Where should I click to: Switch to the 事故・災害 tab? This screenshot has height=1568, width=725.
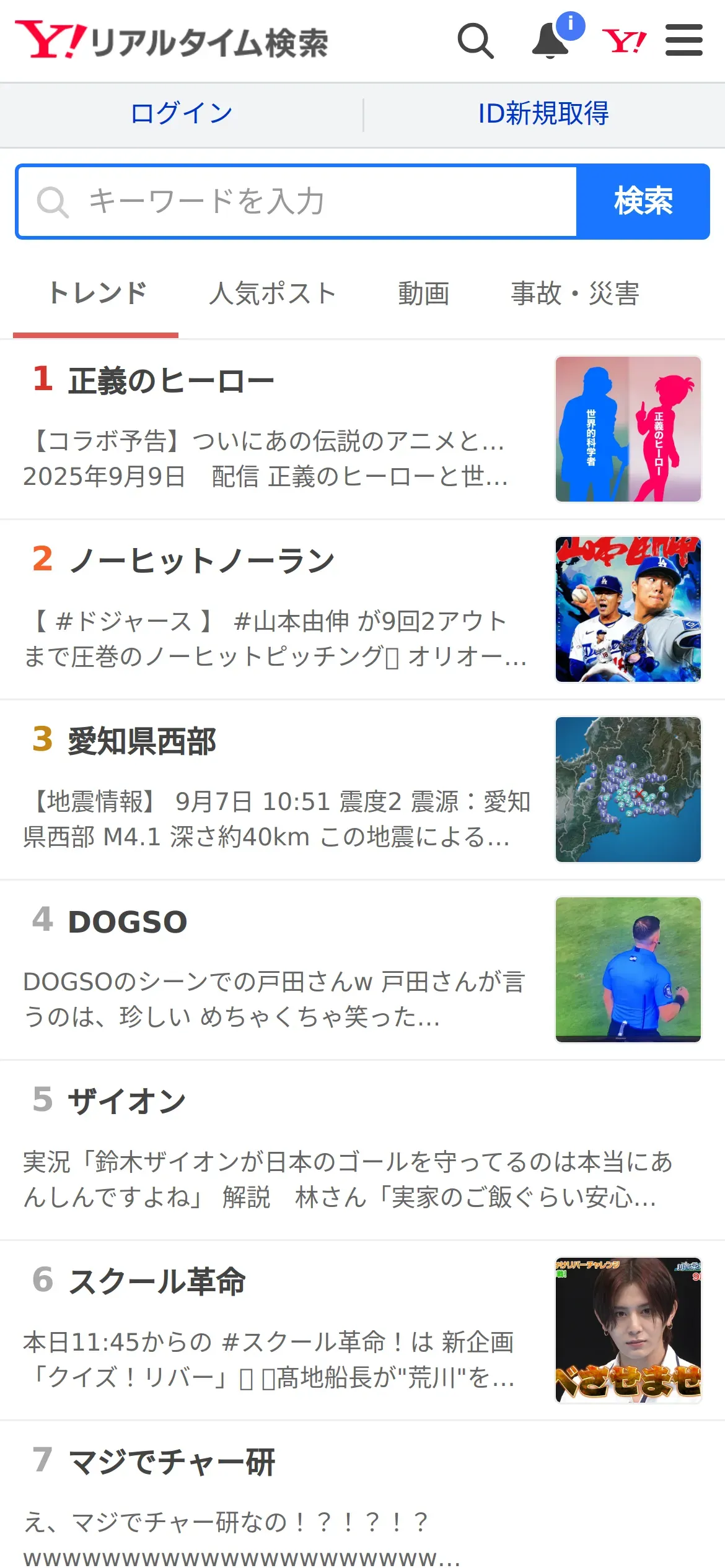click(574, 294)
